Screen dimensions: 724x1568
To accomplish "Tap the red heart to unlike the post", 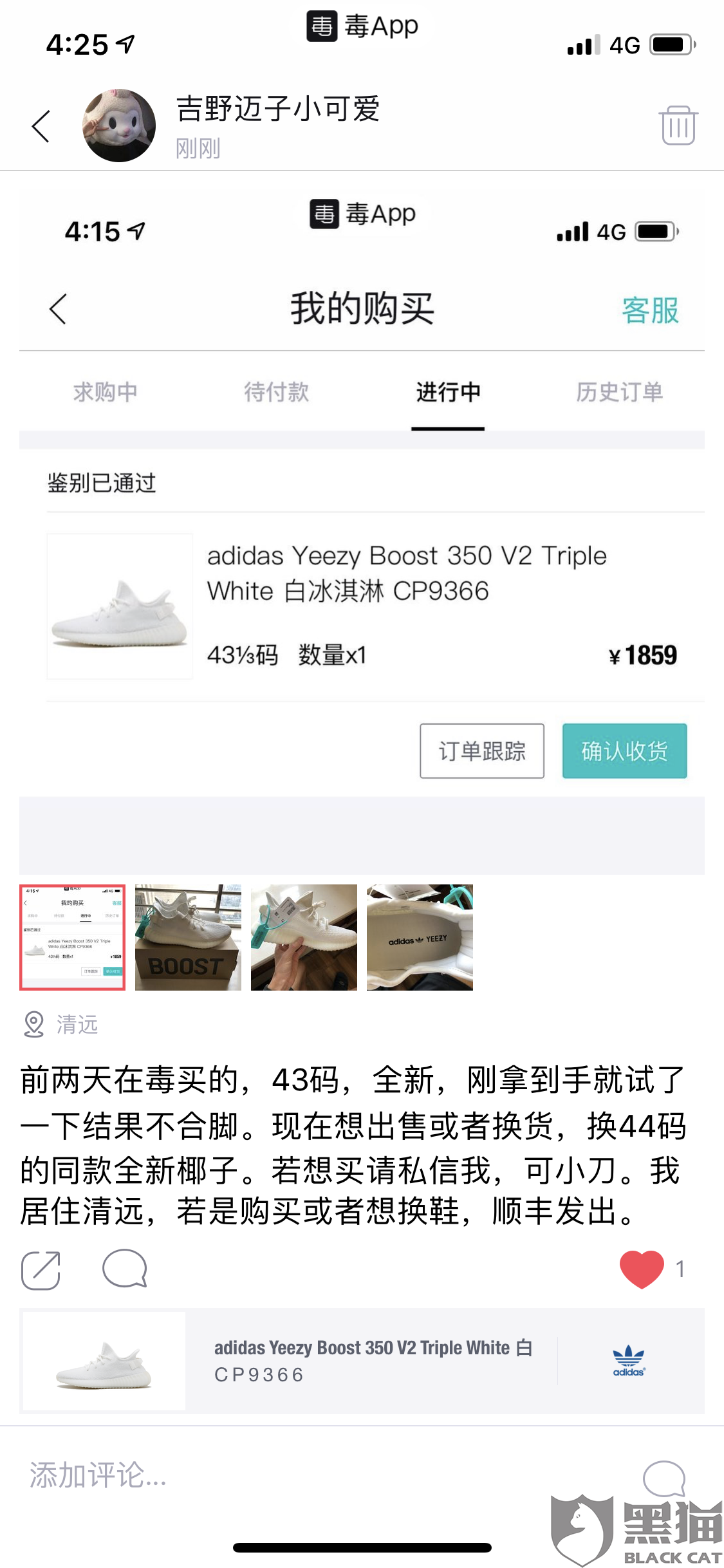I will [x=642, y=1269].
